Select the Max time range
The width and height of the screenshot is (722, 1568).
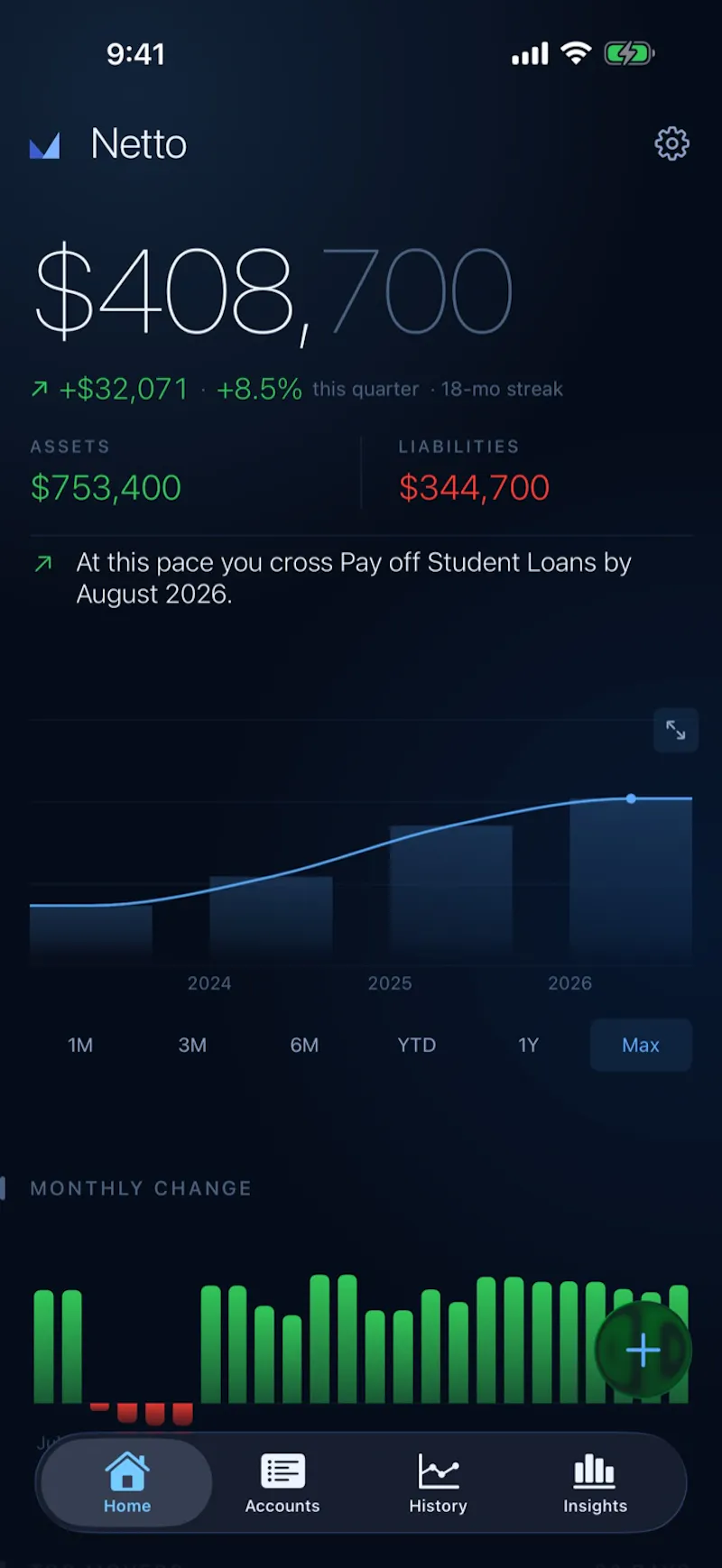coord(641,1045)
